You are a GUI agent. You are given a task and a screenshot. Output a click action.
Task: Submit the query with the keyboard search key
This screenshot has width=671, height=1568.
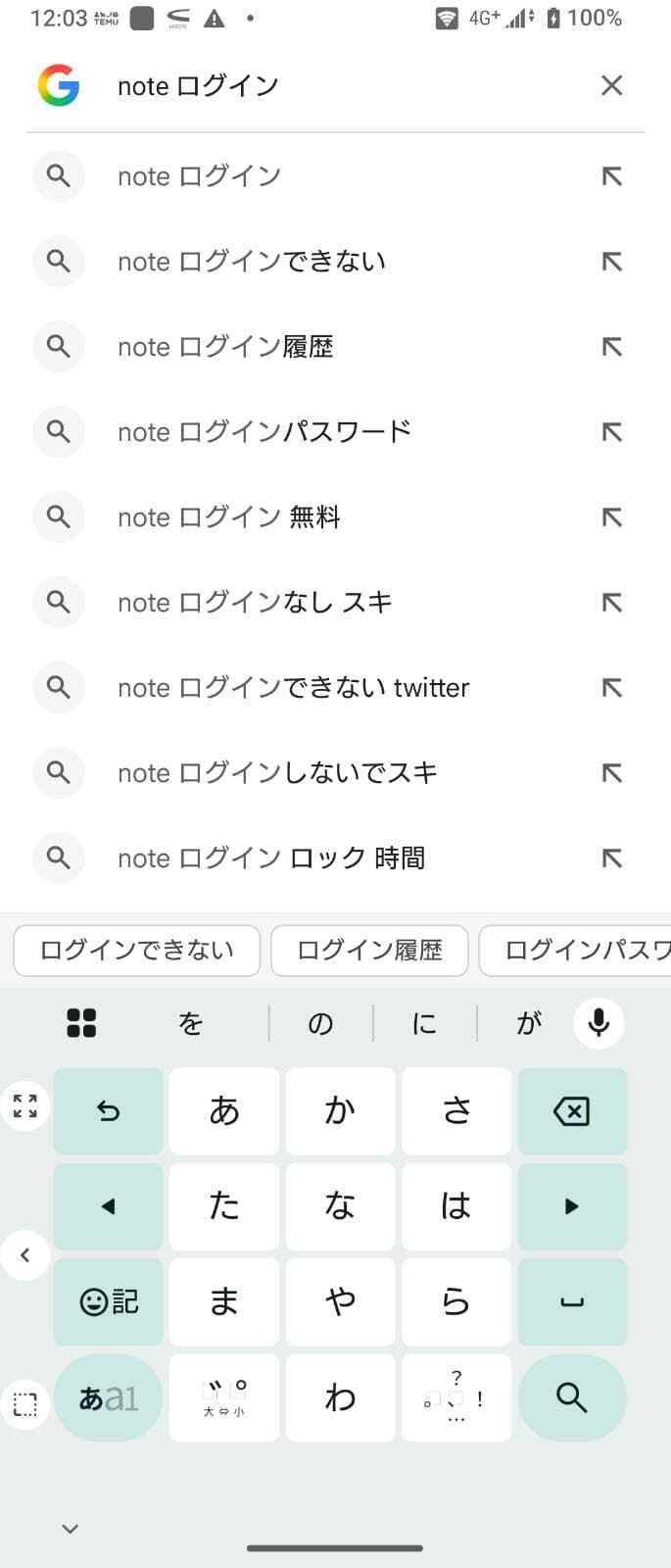coord(572,1397)
